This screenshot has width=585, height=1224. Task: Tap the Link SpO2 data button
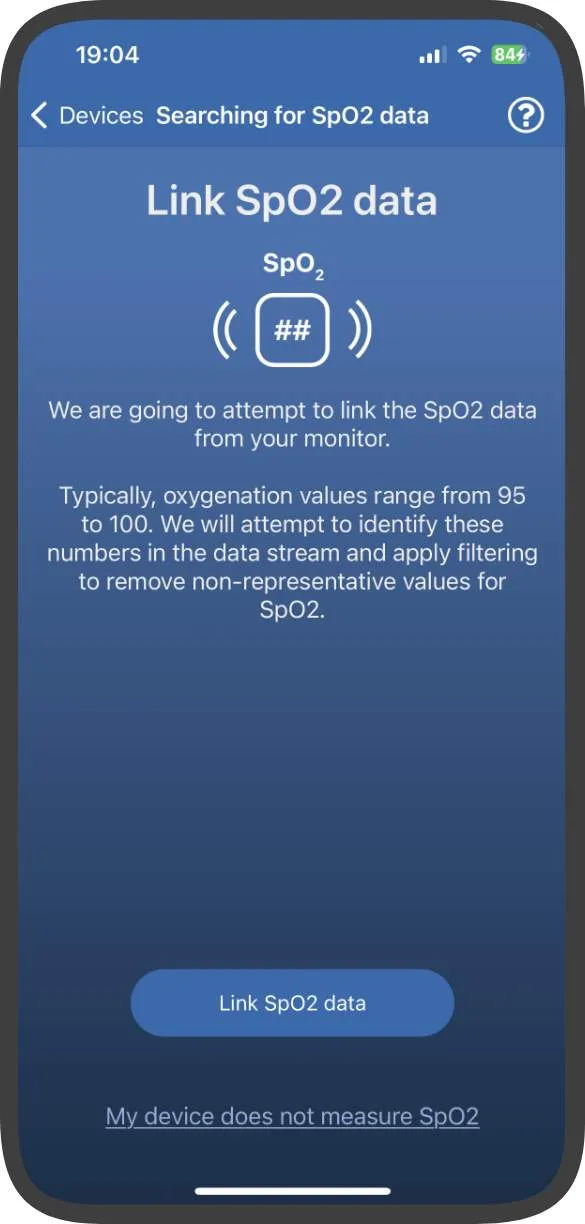(x=292, y=1002)
